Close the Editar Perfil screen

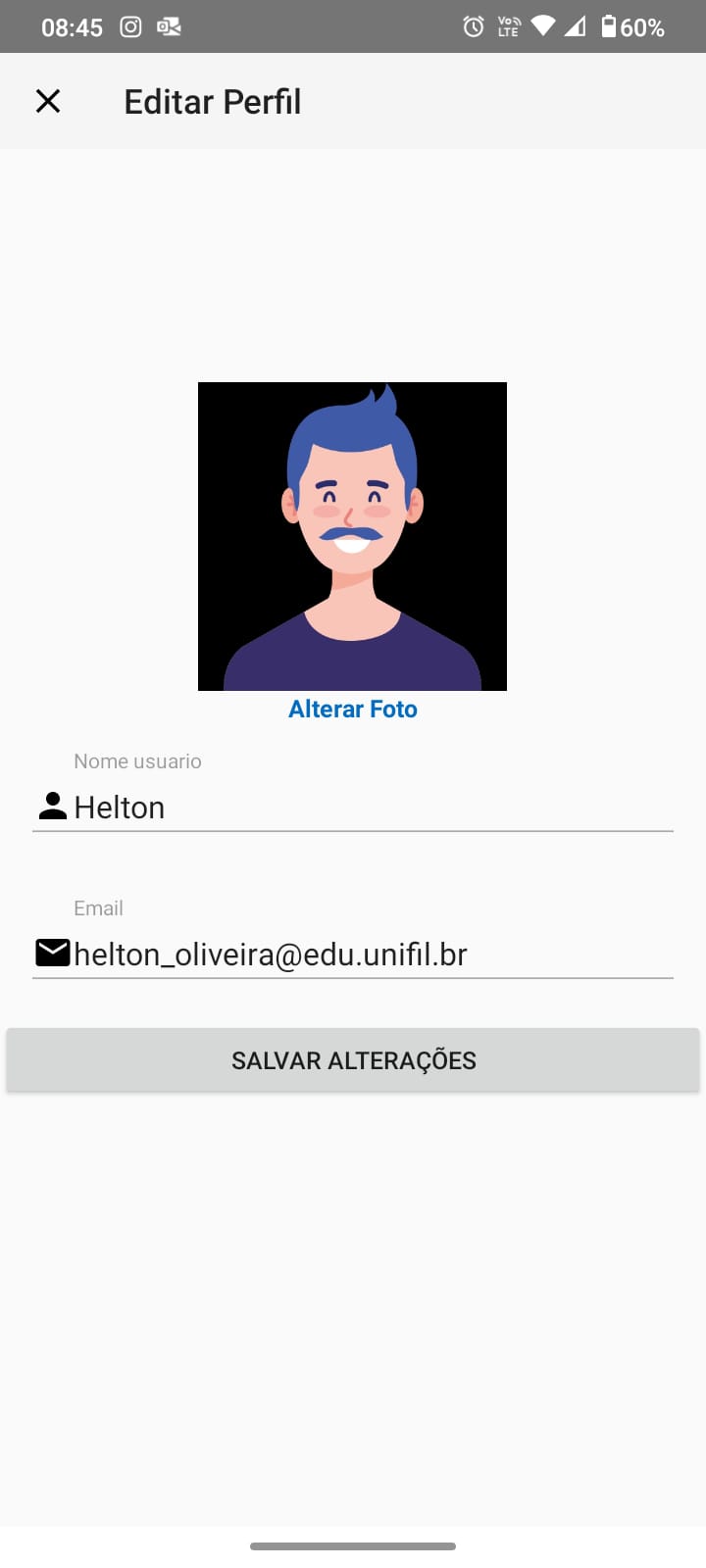[48, 101]
